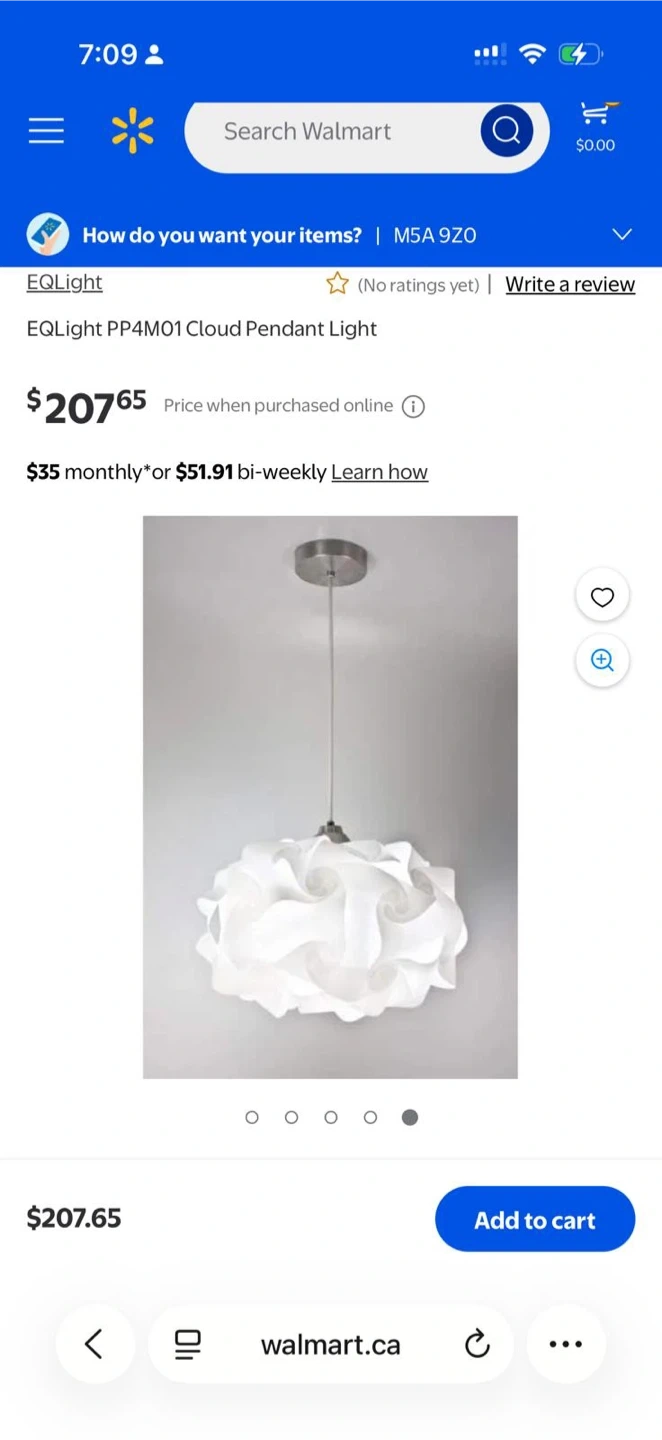Open the pendant light product photo
This screenshot has width=662, height=1440.
(330, 797)
